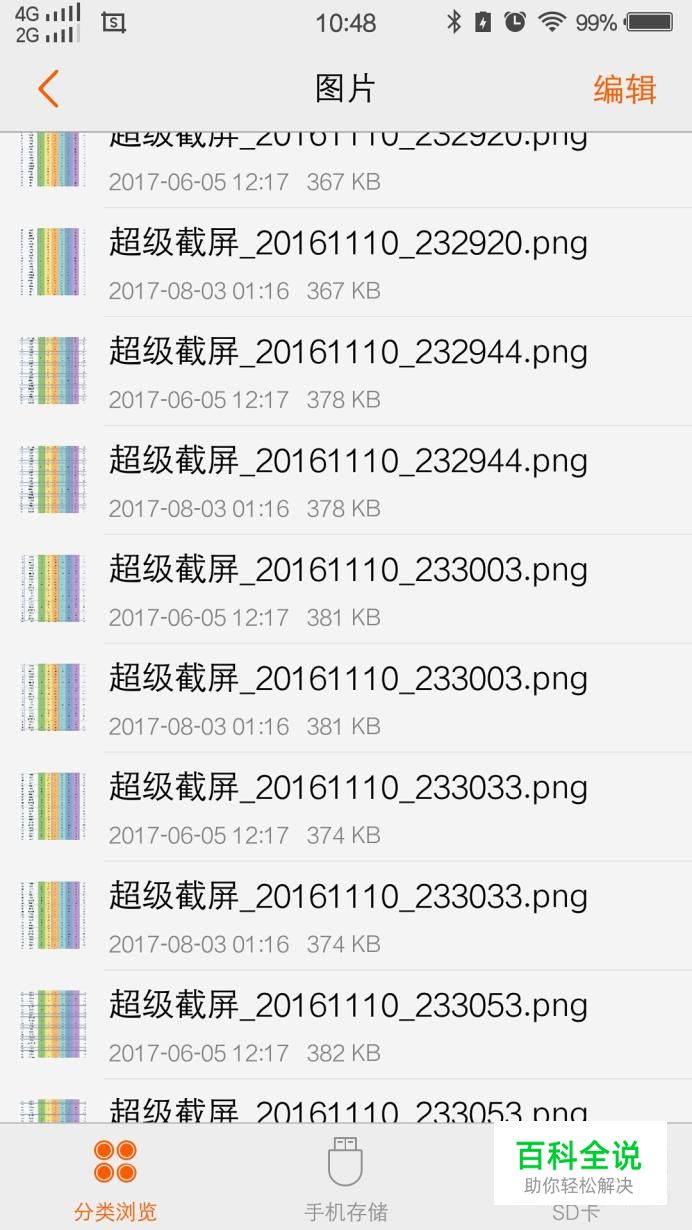
Task: Open 超级截屏_20161110_232944.png dated 2017-06-05
Action: pyautogui.click(x=347, y=372)
